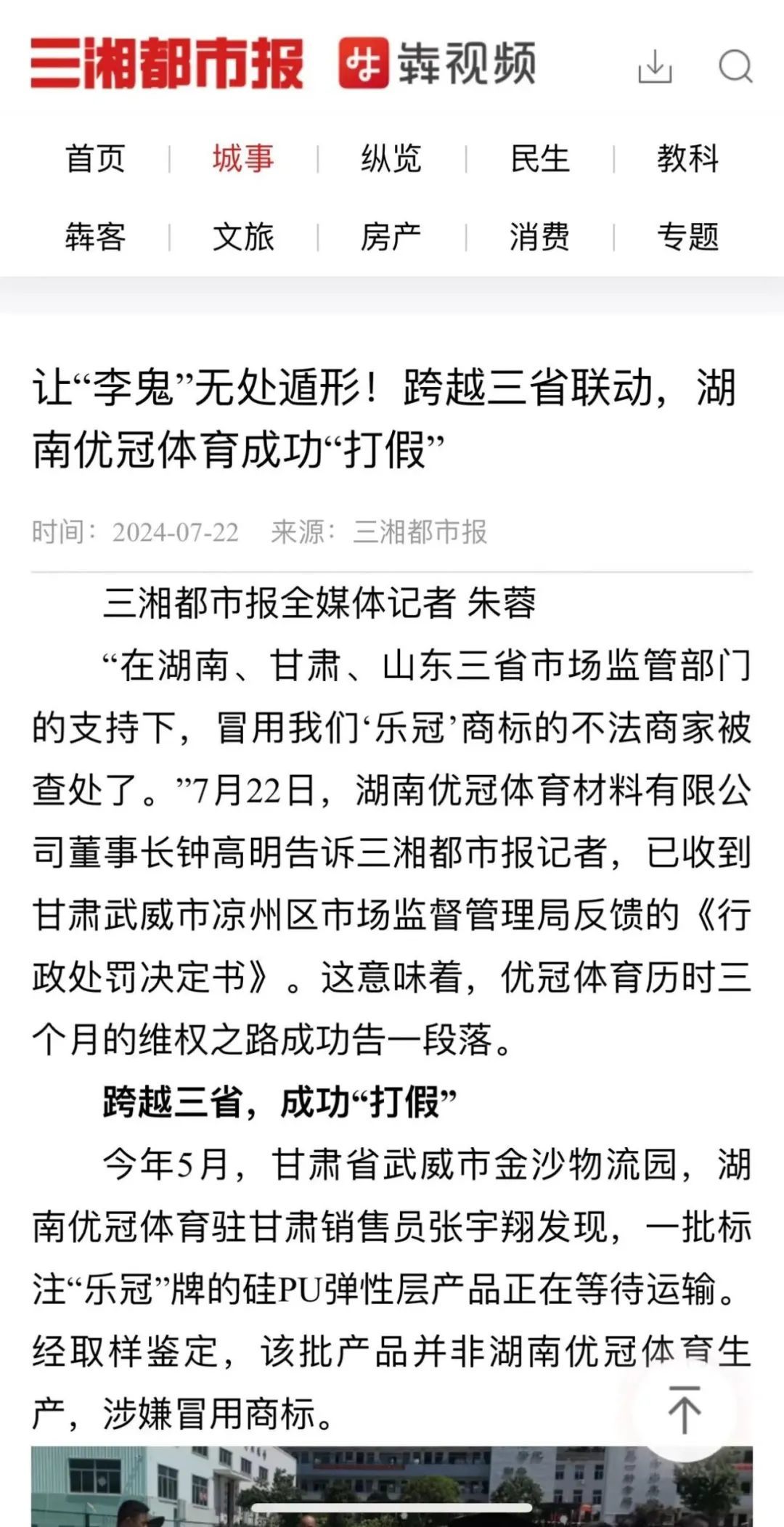Tap the 三湘都市报 logo to go home

click(167, 64)
